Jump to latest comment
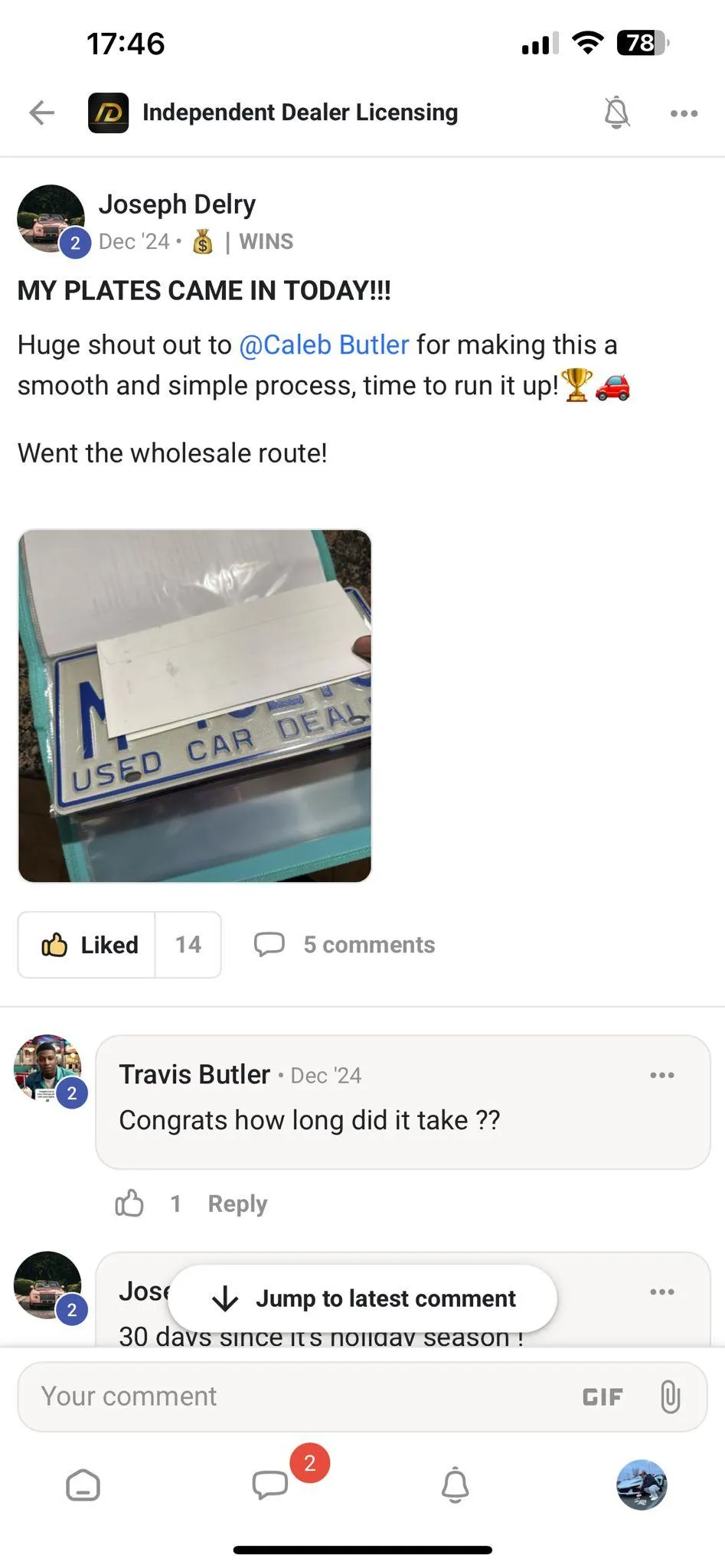This screenshot has width=725, height=1568. tap(362, 1298)
